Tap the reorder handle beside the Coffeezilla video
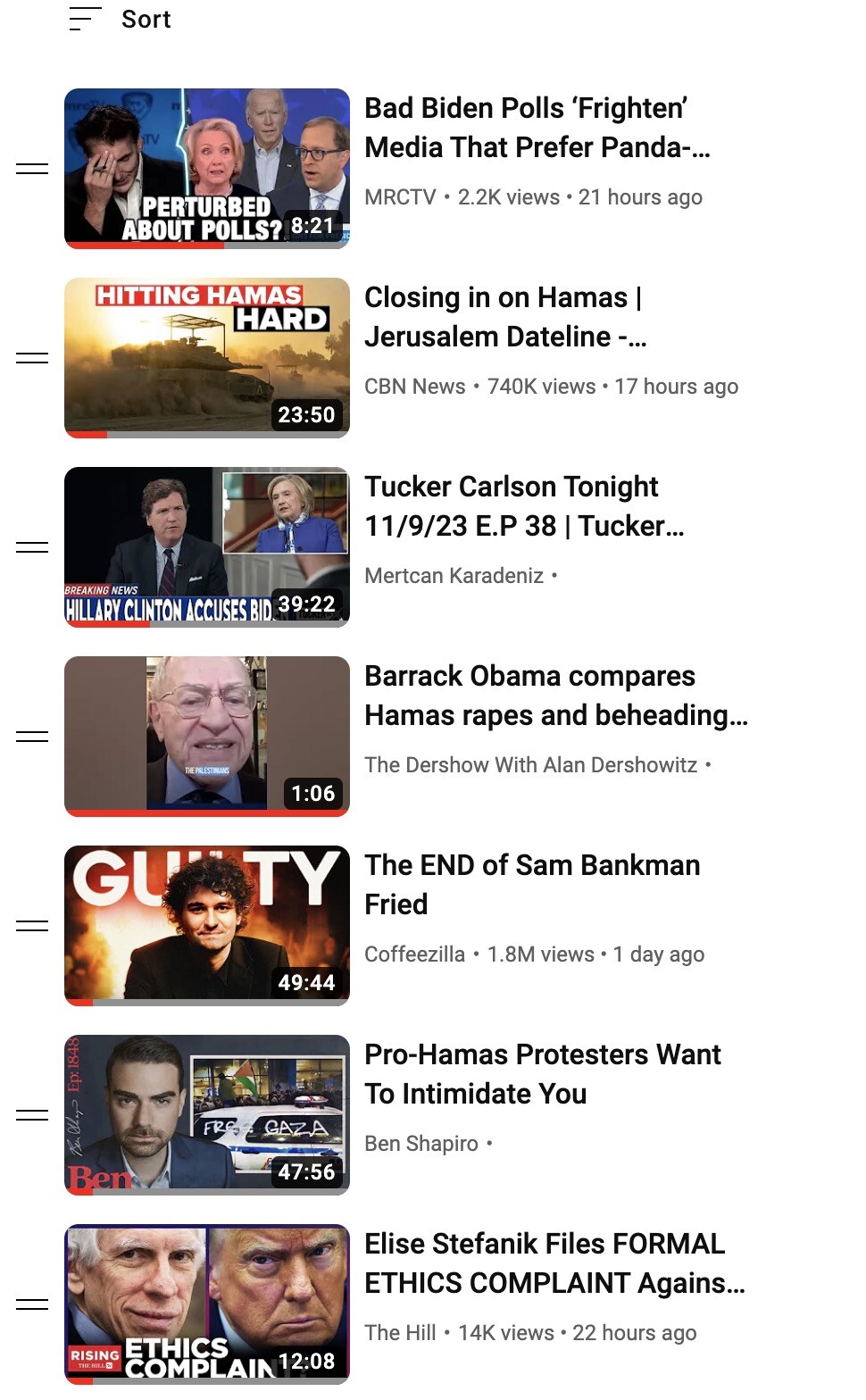 tap(32, 926)
